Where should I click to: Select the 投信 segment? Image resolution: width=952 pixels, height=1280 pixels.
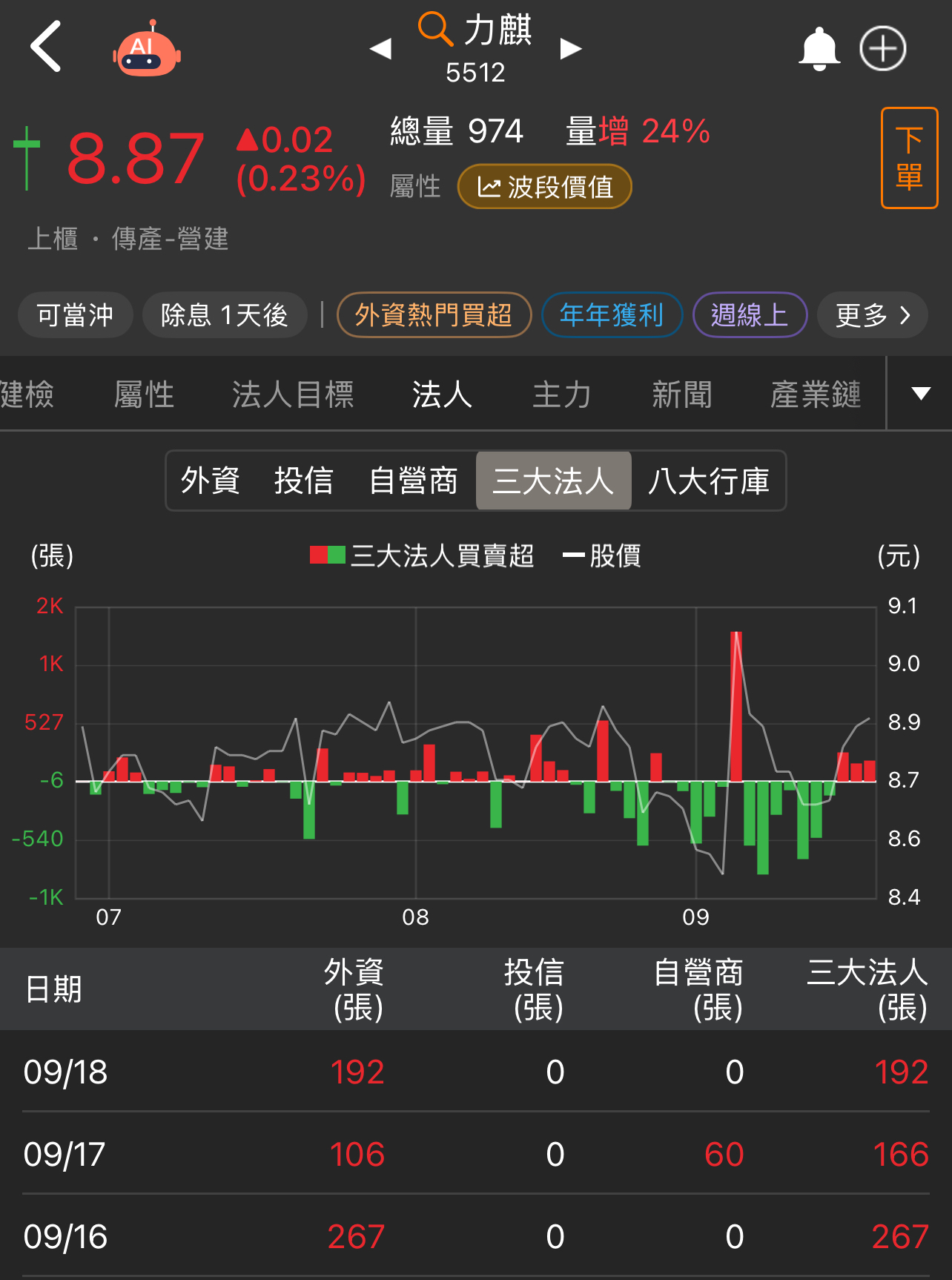tap(304, 481)
